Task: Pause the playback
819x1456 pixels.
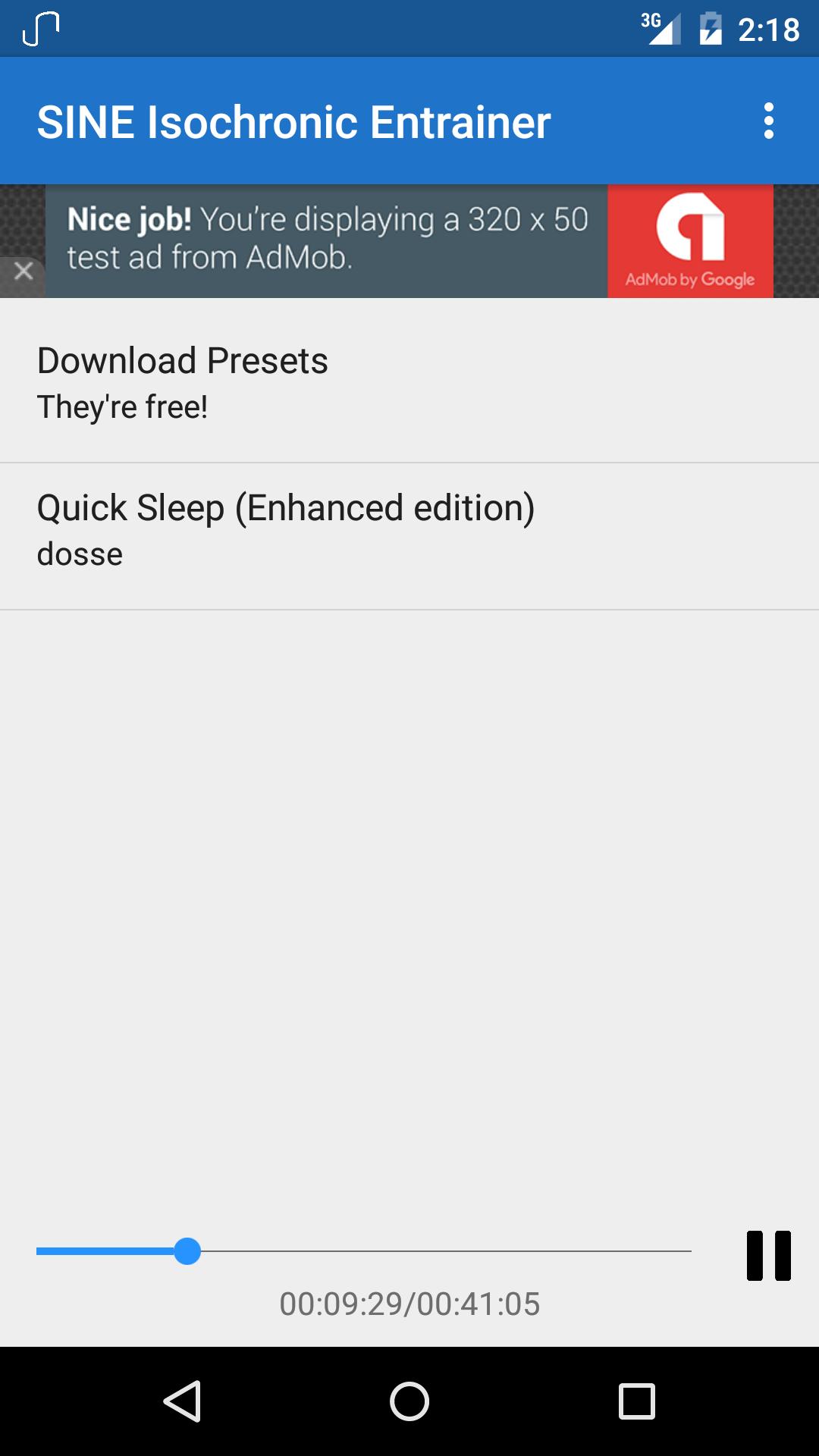Action: click(x=768, y=1256)
